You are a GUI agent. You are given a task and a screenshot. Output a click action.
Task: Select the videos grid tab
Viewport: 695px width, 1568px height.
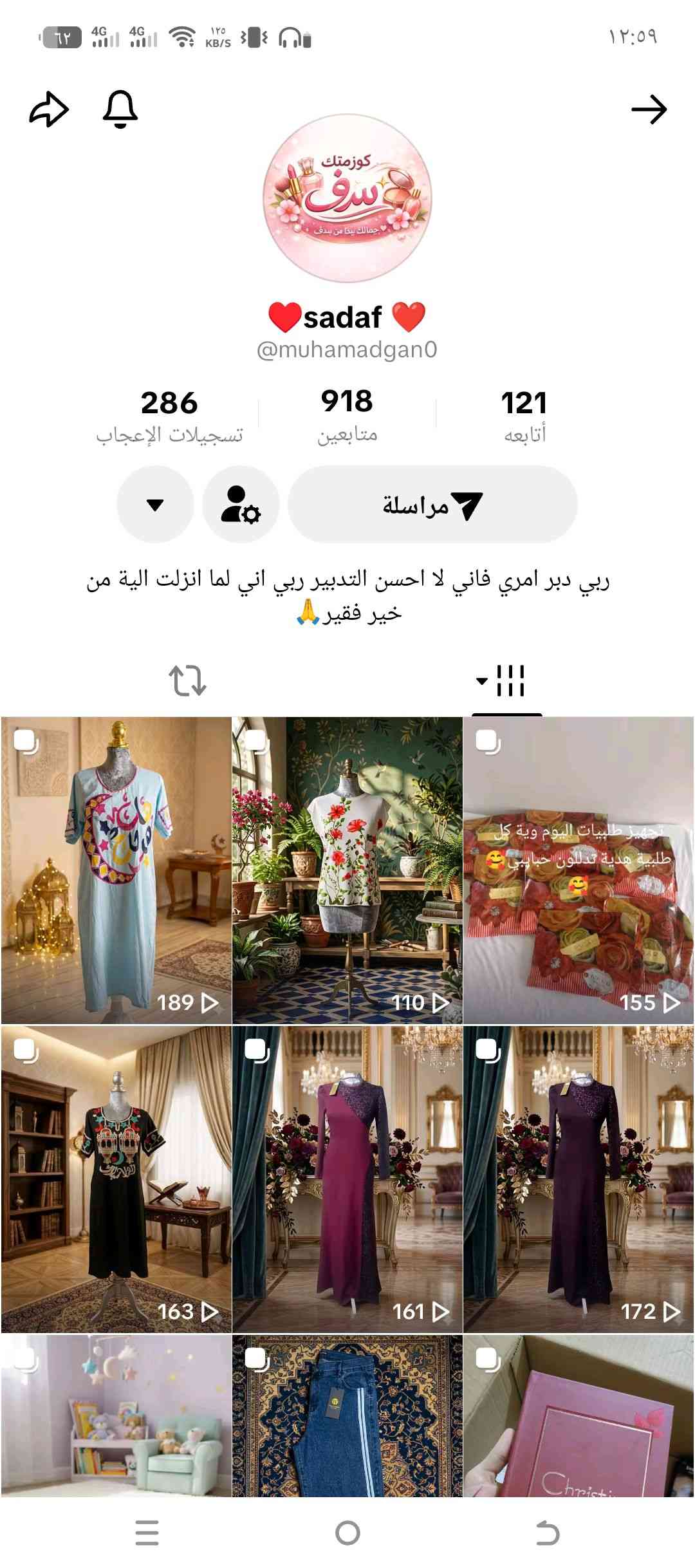tap(506, 681)
